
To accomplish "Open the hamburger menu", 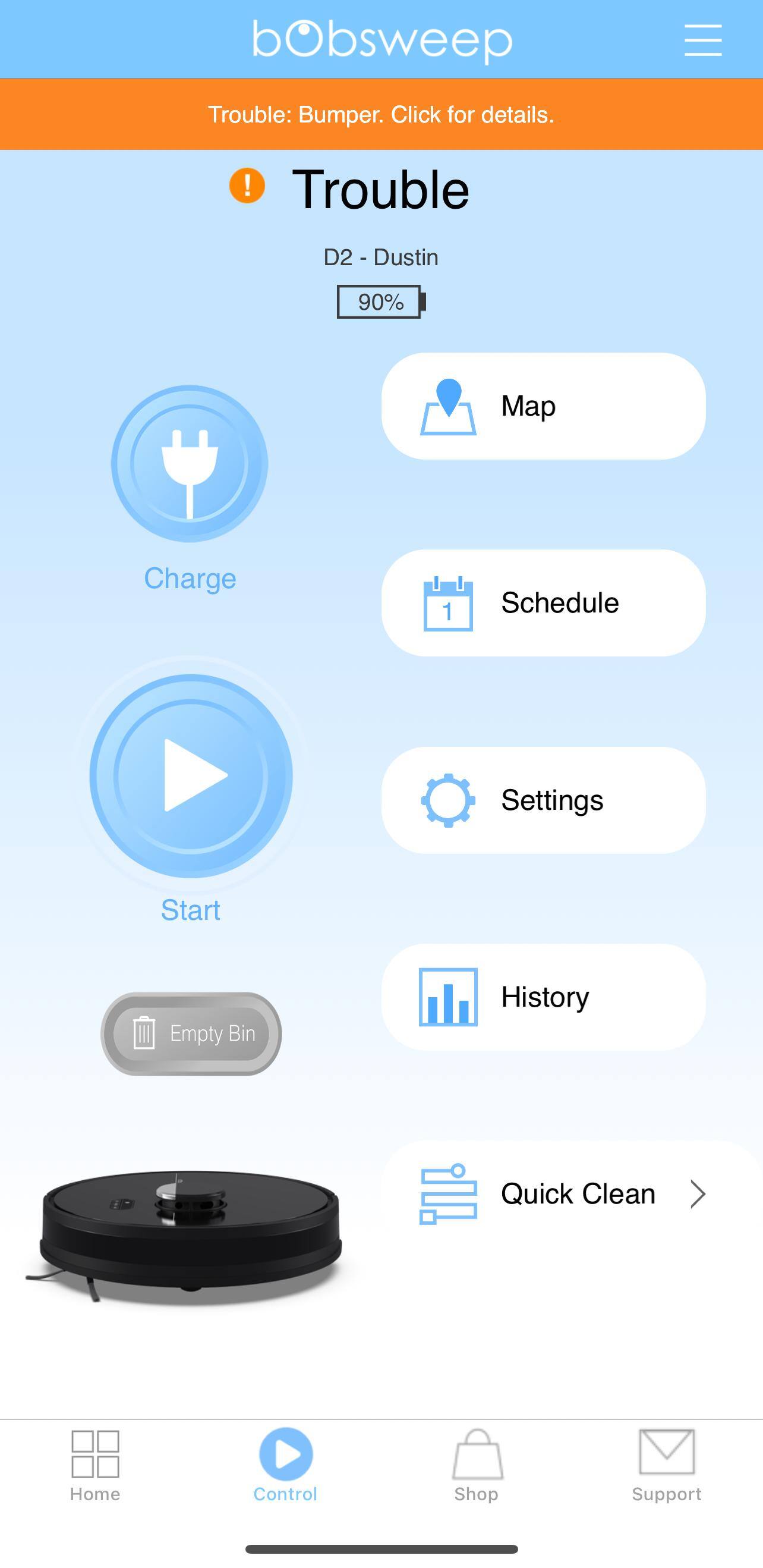I will pos(703,40).
